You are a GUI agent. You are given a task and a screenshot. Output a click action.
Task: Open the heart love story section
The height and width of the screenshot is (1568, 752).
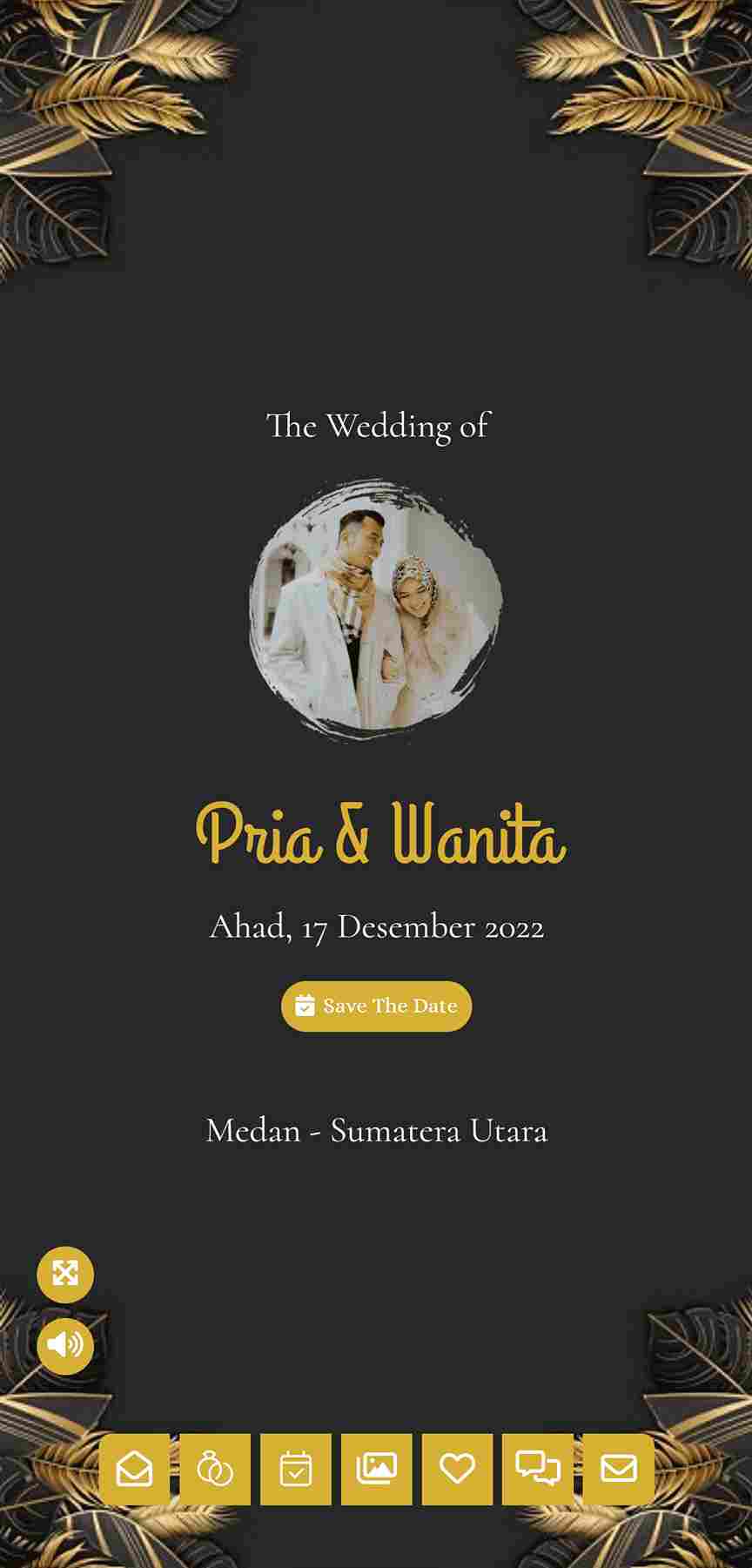[457, 1469]
